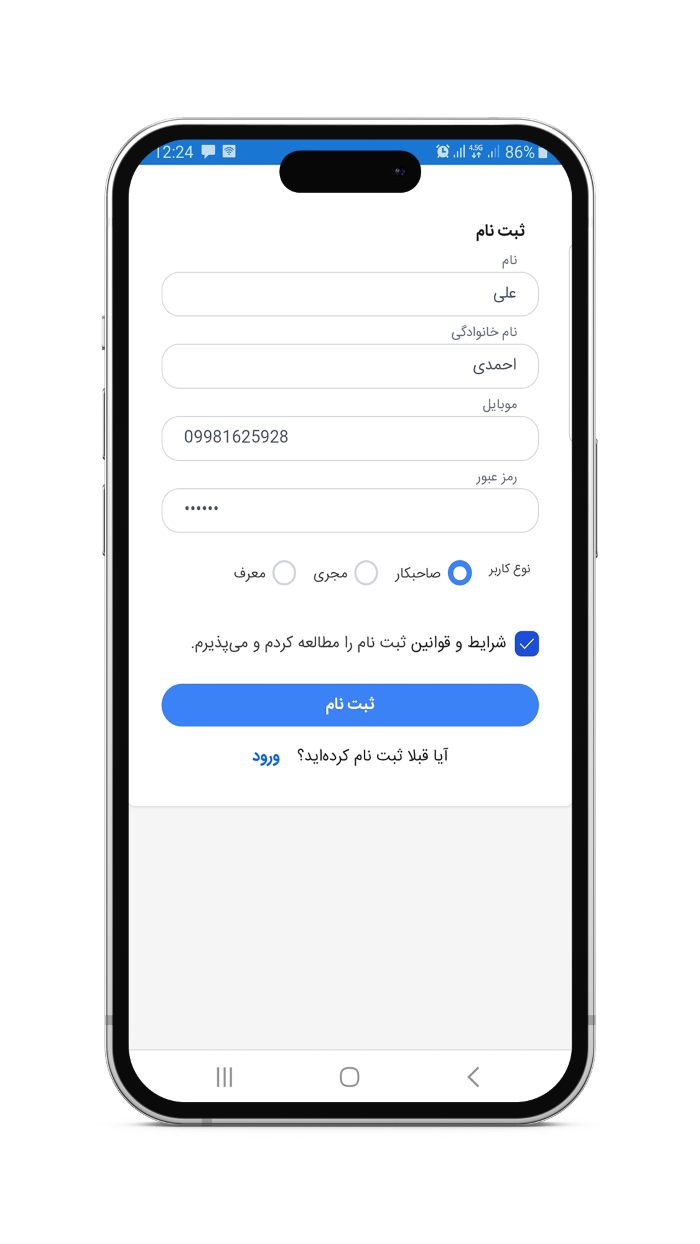Uncheck the terms and conditions checkbox
Viewport: 700px width, 1244px height.
[x=526, y=644]
